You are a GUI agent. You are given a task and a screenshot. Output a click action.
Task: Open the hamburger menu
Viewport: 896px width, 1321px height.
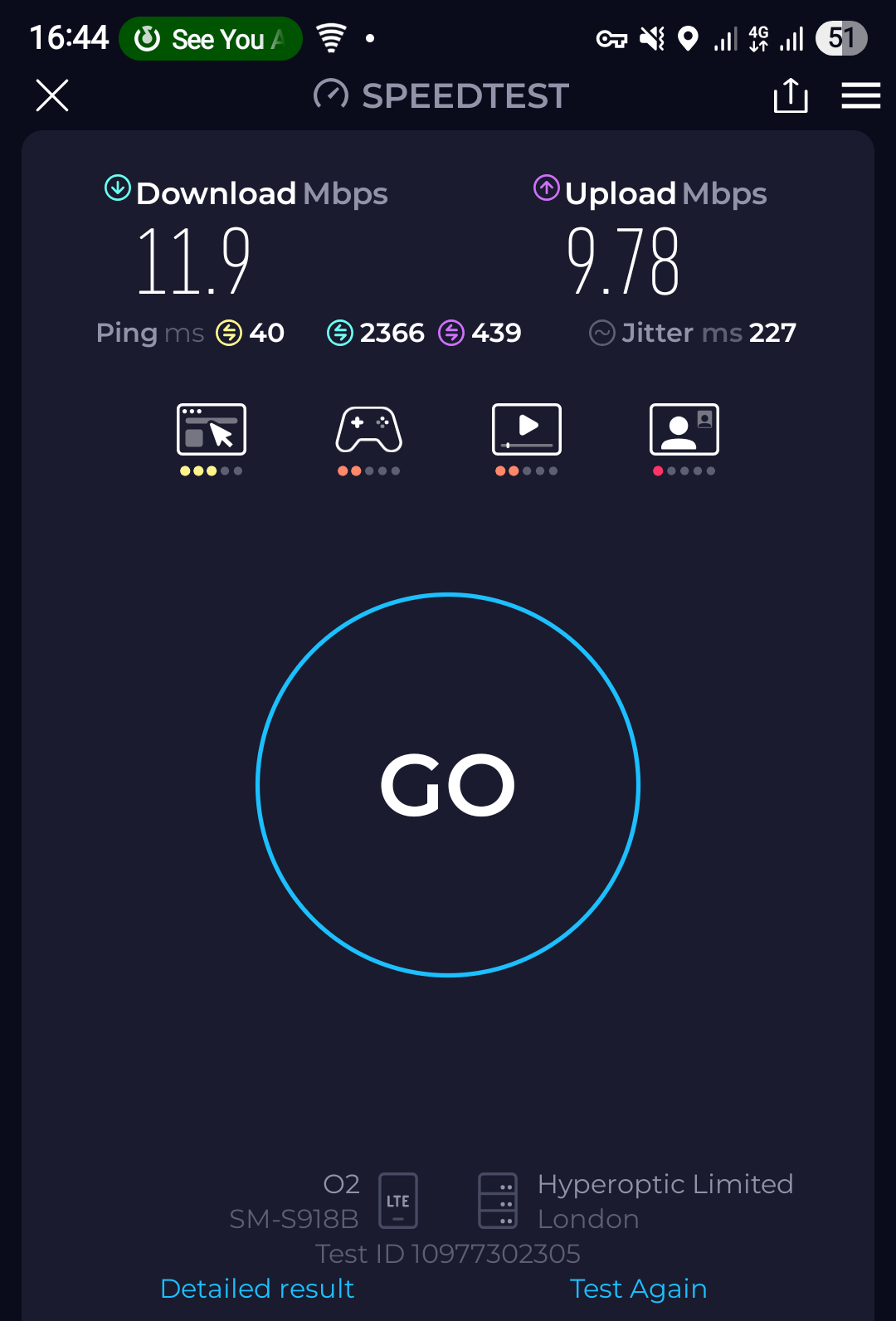pyautogui.click(x=860, y=95)
